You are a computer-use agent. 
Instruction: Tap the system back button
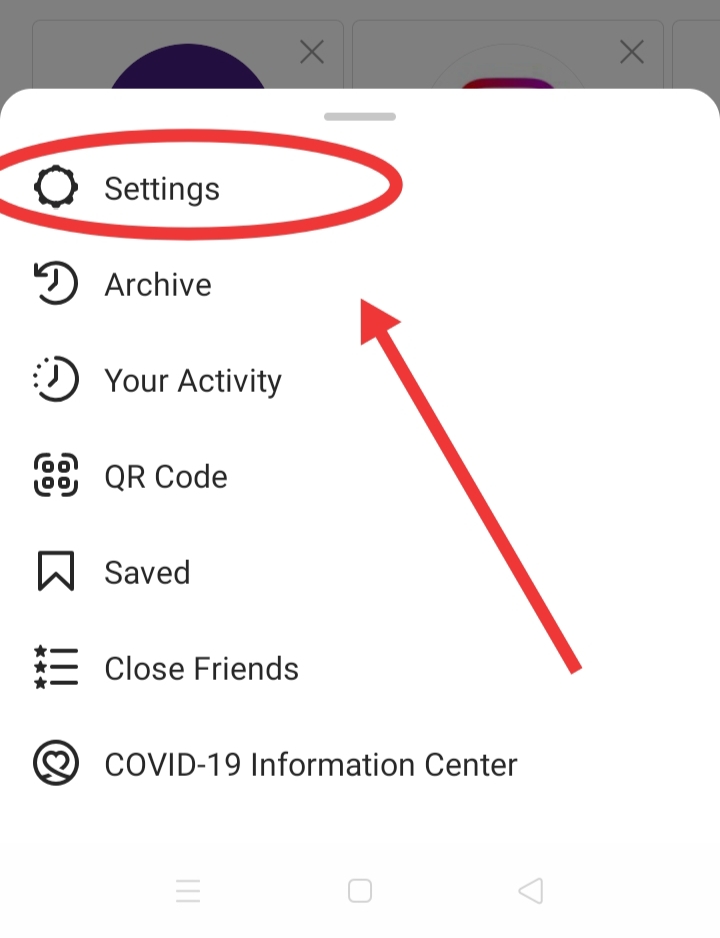click(531, 890)
